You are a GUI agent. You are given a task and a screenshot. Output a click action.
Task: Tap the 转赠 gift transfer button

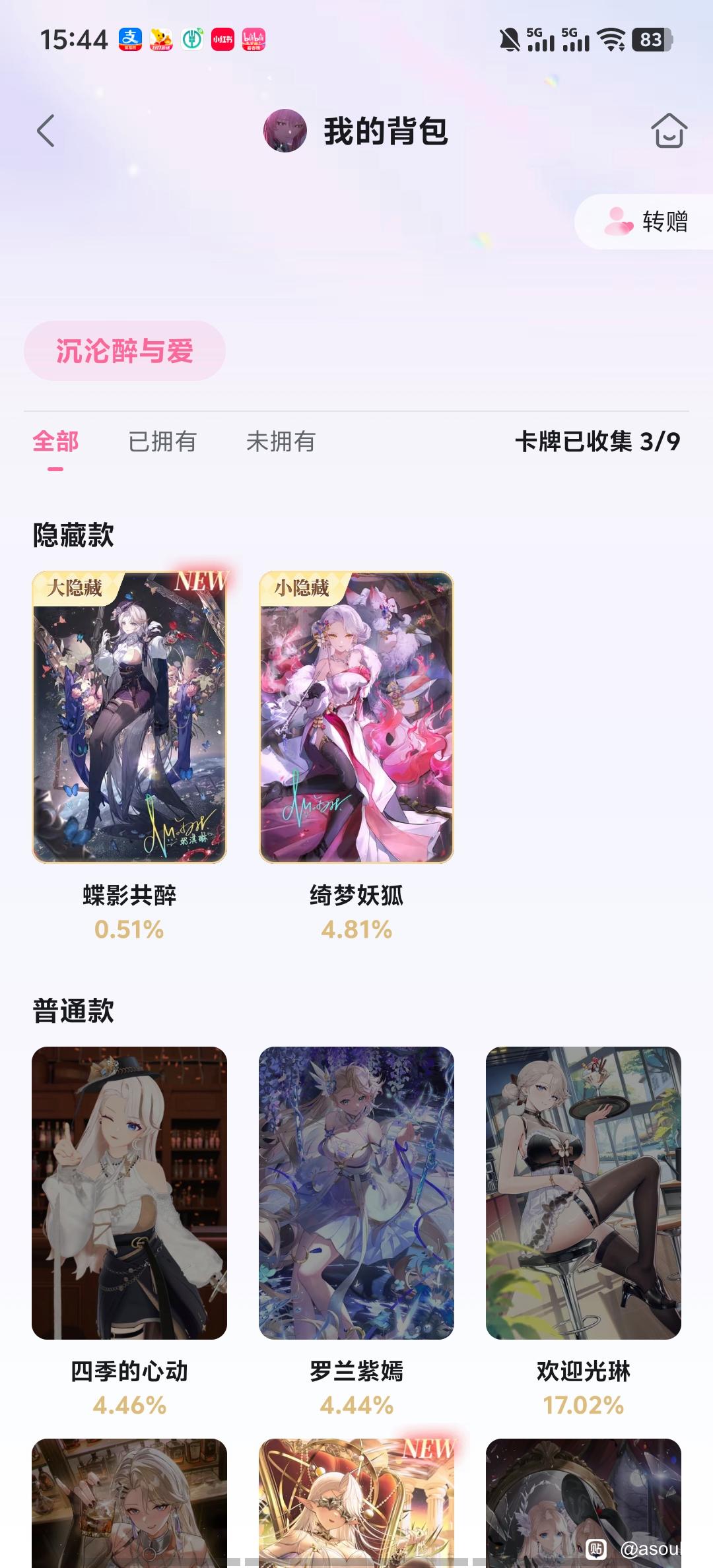[x=646, y=222]
